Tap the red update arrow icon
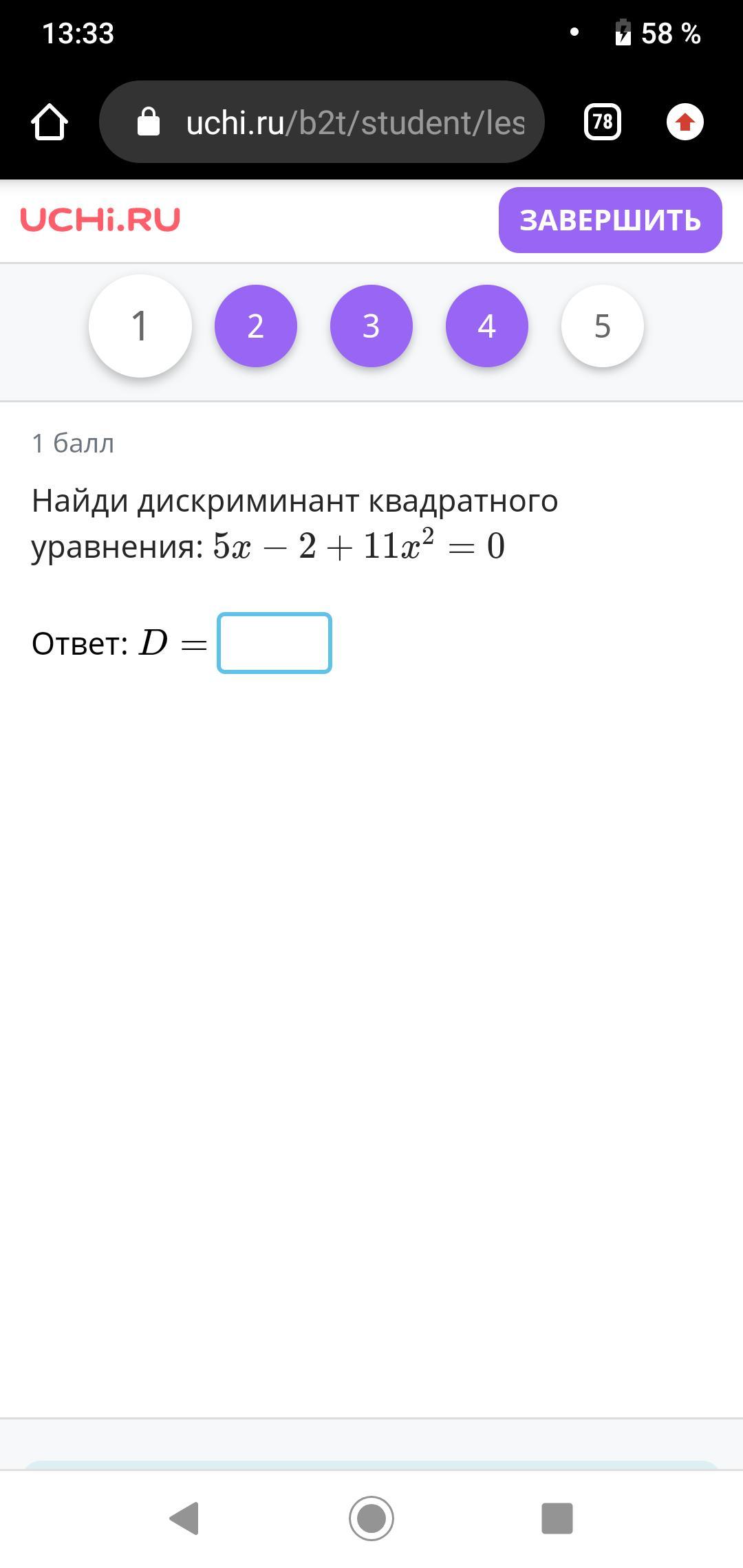 (x=685, y=122)
